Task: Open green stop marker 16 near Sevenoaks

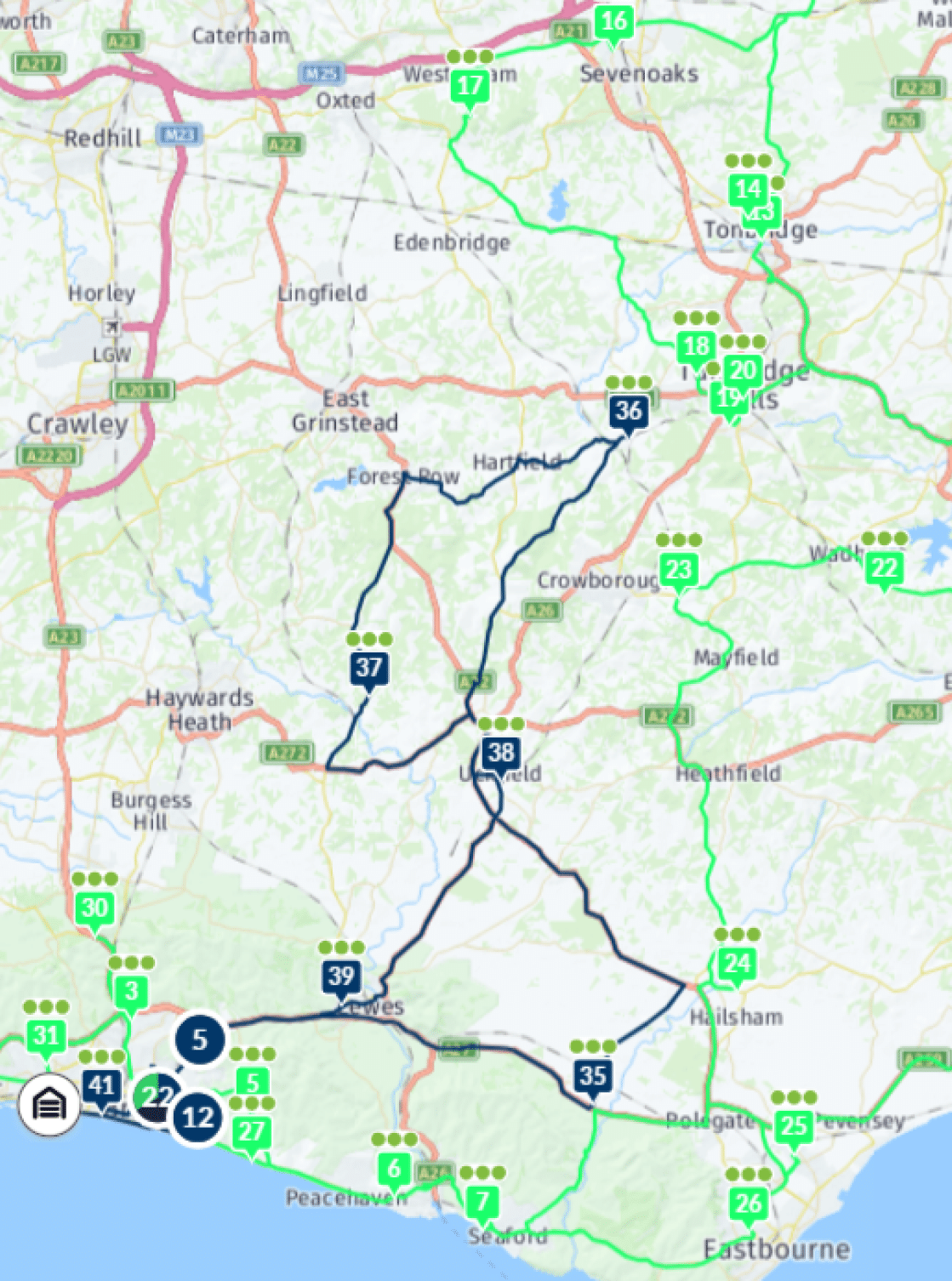Action: 613,21
